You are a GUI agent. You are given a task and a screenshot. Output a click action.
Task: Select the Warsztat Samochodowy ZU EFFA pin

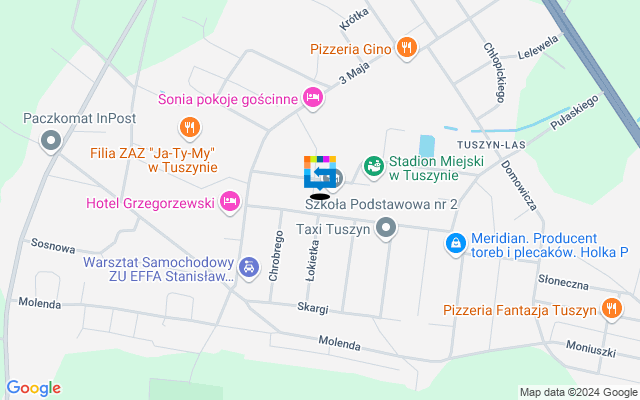pyautogui.click(x=249, y=268)
